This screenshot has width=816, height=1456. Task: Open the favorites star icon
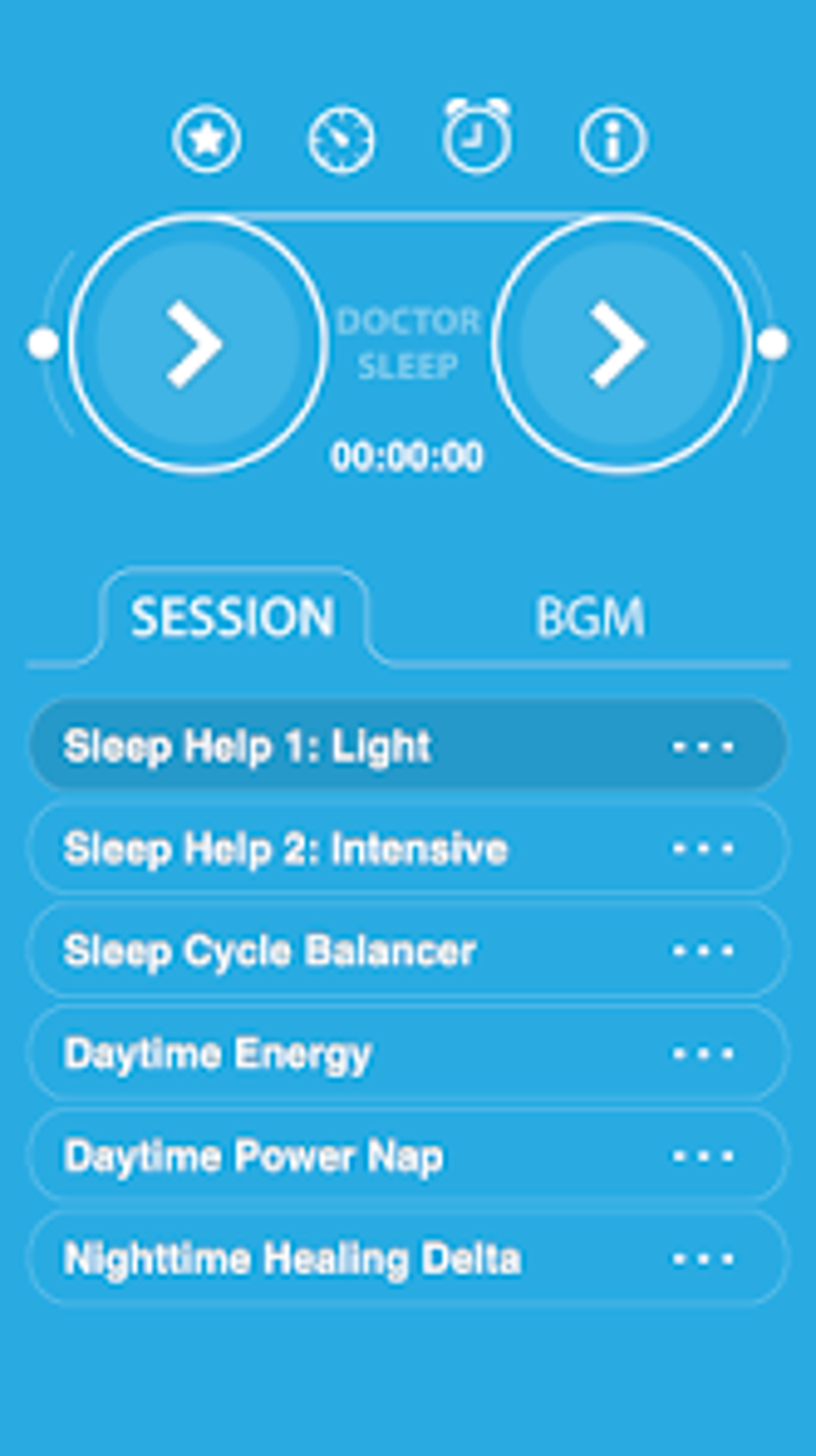click(206, 139)
